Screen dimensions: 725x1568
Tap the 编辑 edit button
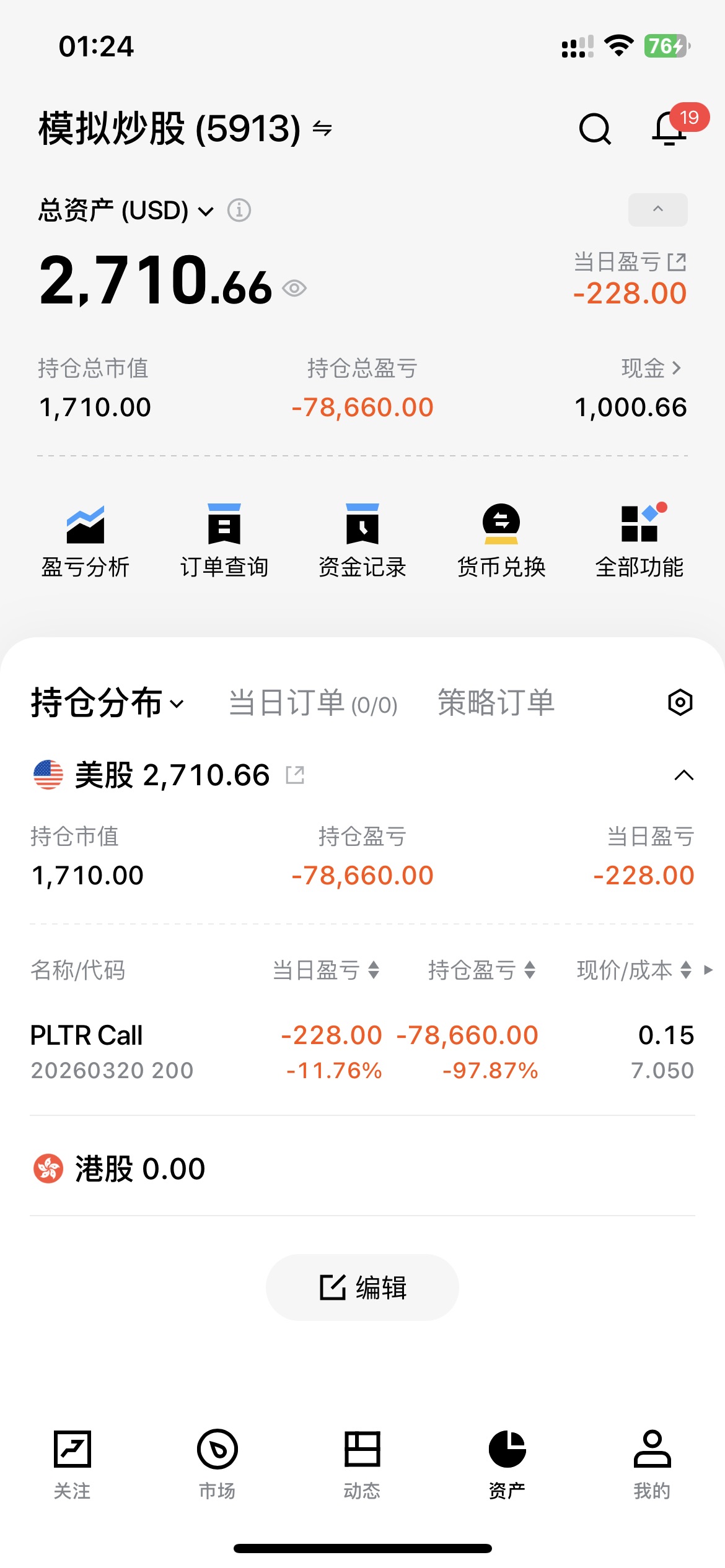pos(362,1287)
